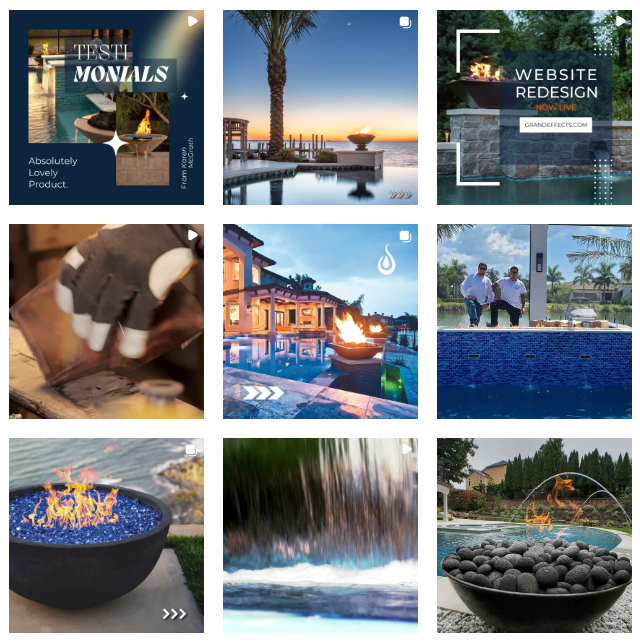Open the blue fire glass bowl post
The image size is (640, 642).
tap(106, 536)
